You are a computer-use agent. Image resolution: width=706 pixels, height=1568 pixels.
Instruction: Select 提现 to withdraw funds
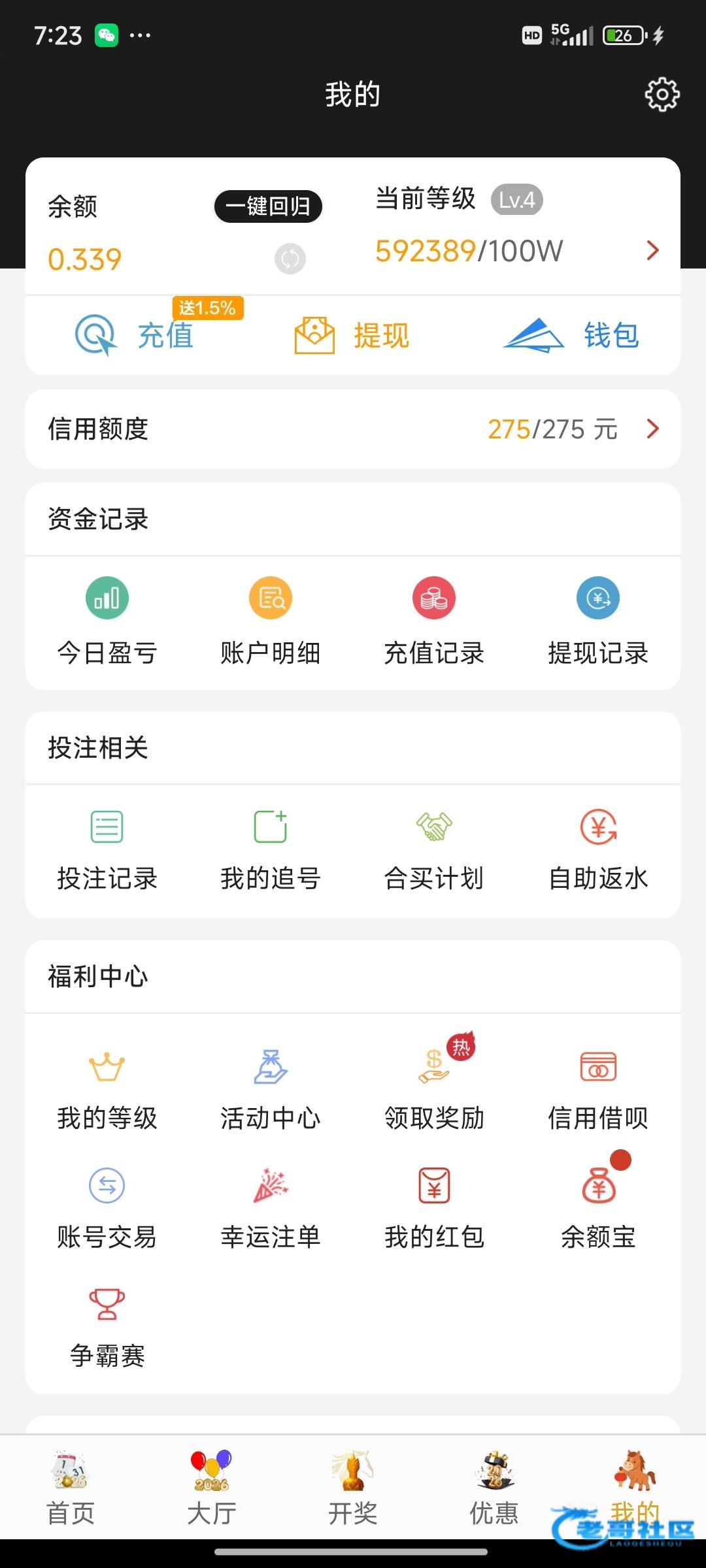pyautogui.click(x=353, y=335)
